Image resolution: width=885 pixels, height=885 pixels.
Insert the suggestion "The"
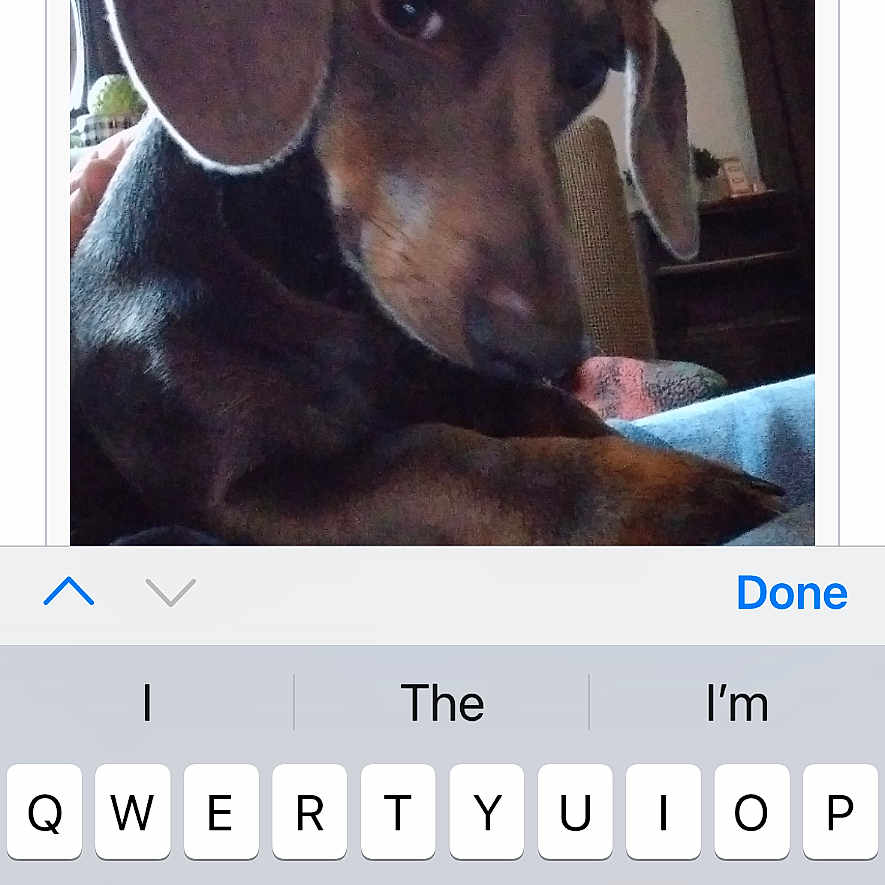[442, 703]
